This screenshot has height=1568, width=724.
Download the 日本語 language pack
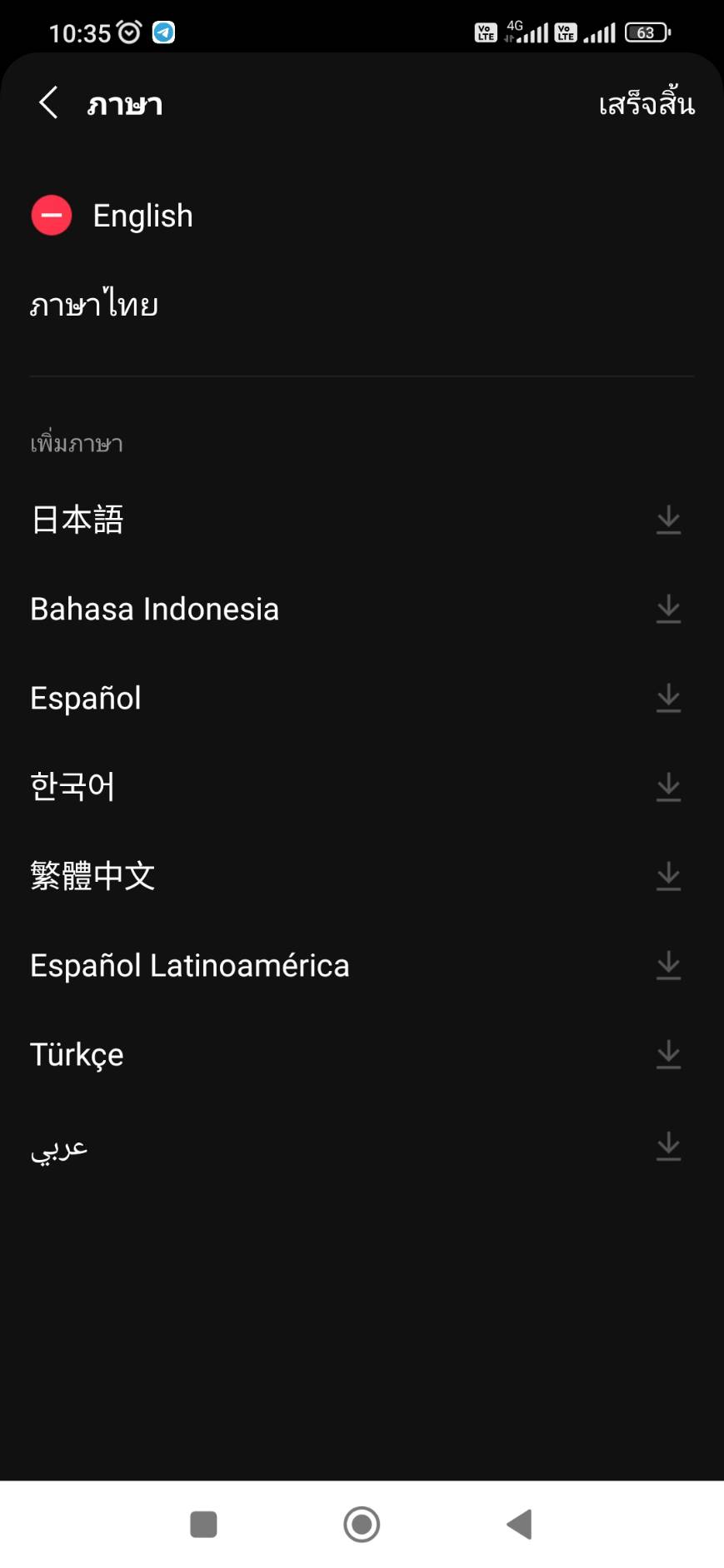[x=668, y=520]
